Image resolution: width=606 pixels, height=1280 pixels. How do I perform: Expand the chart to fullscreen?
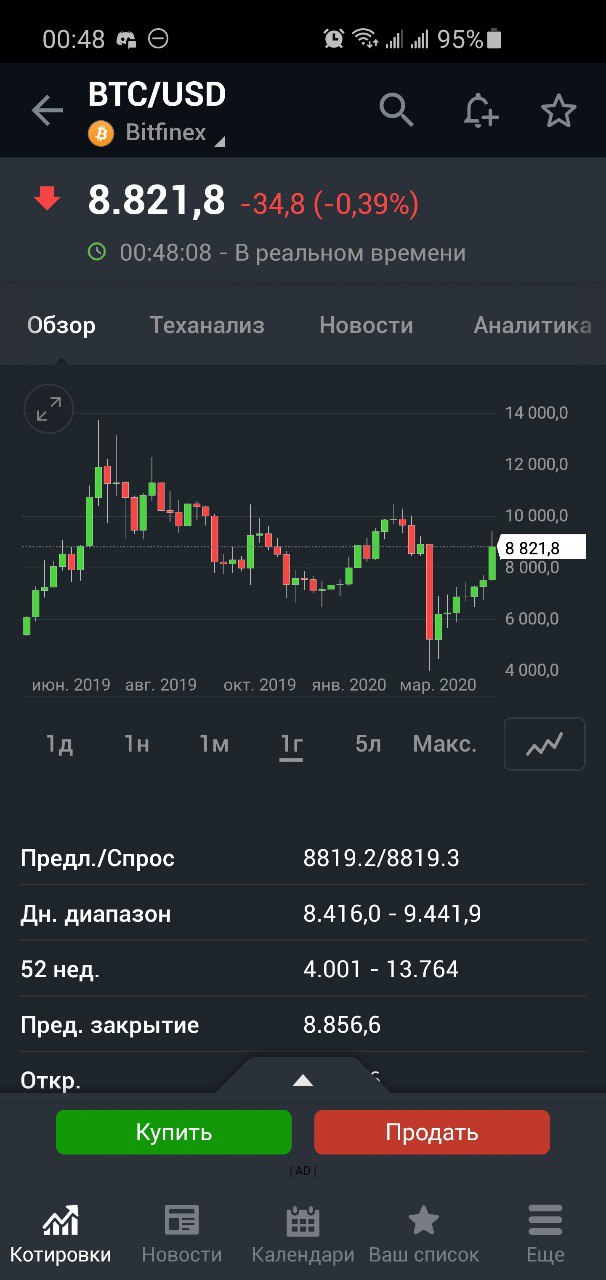pyautogui.click(x=49, y=408)
